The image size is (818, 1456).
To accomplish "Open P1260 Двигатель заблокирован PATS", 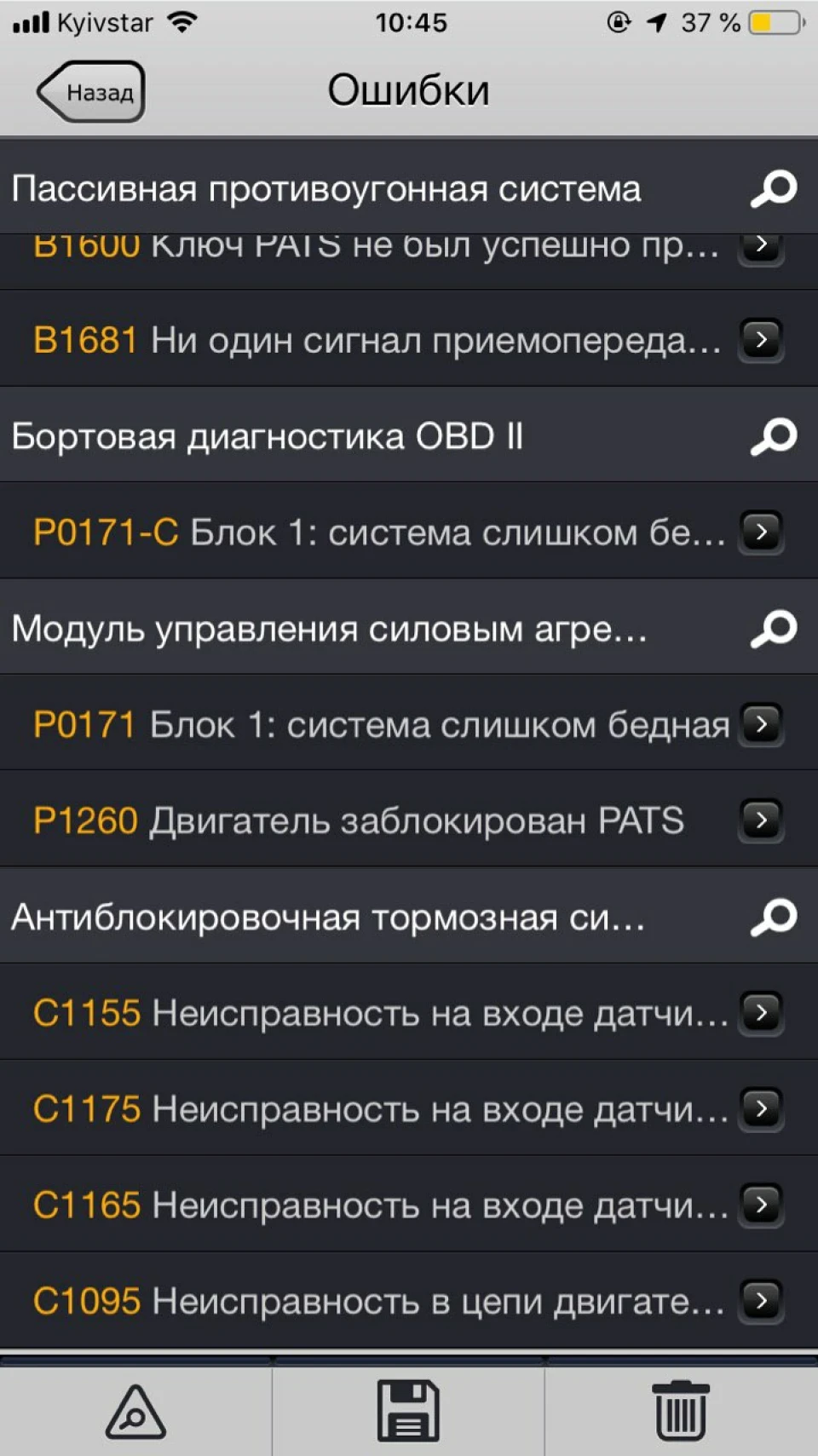I will 409,820.
